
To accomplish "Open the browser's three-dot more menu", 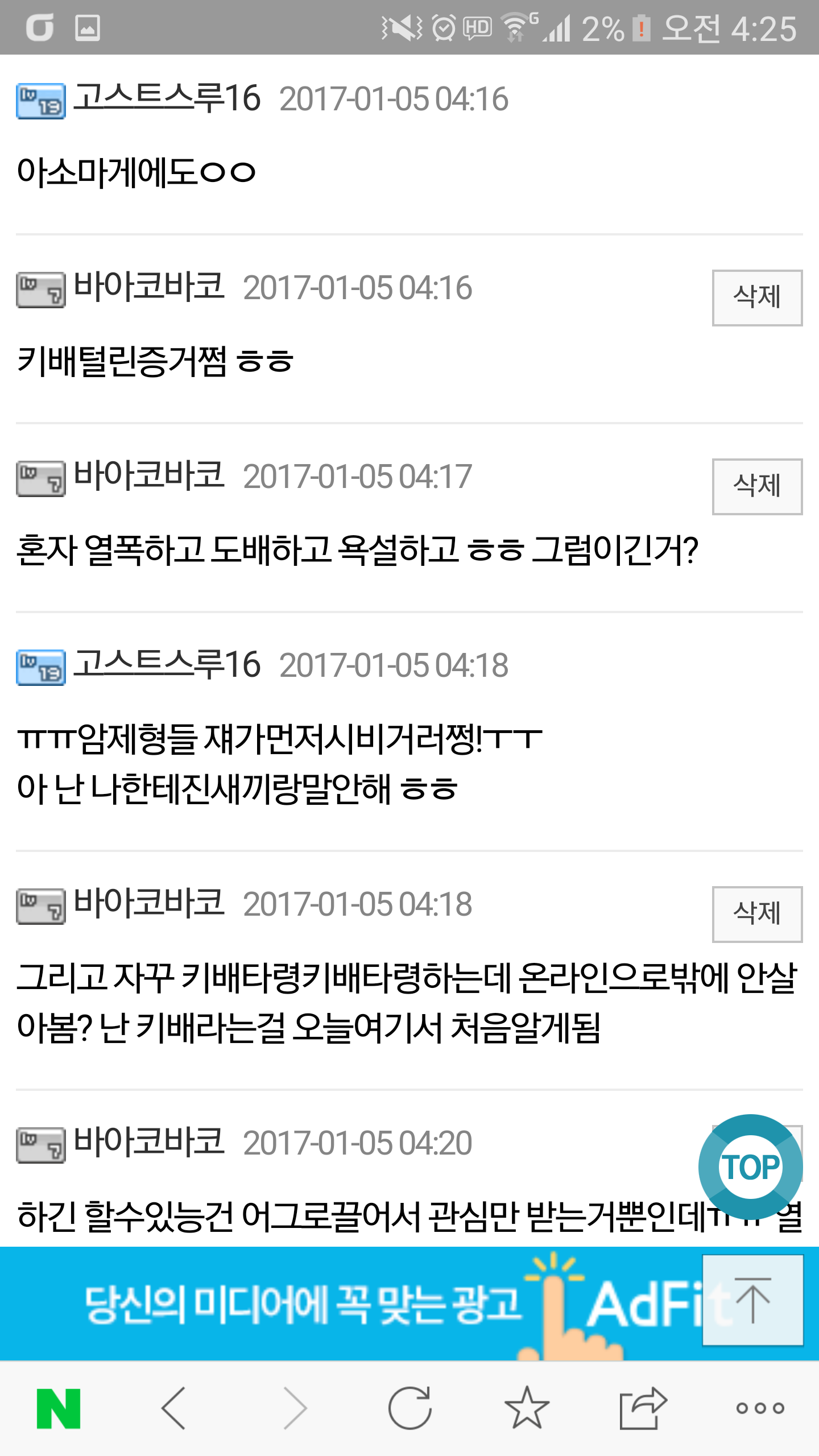I will [760, 1408].
